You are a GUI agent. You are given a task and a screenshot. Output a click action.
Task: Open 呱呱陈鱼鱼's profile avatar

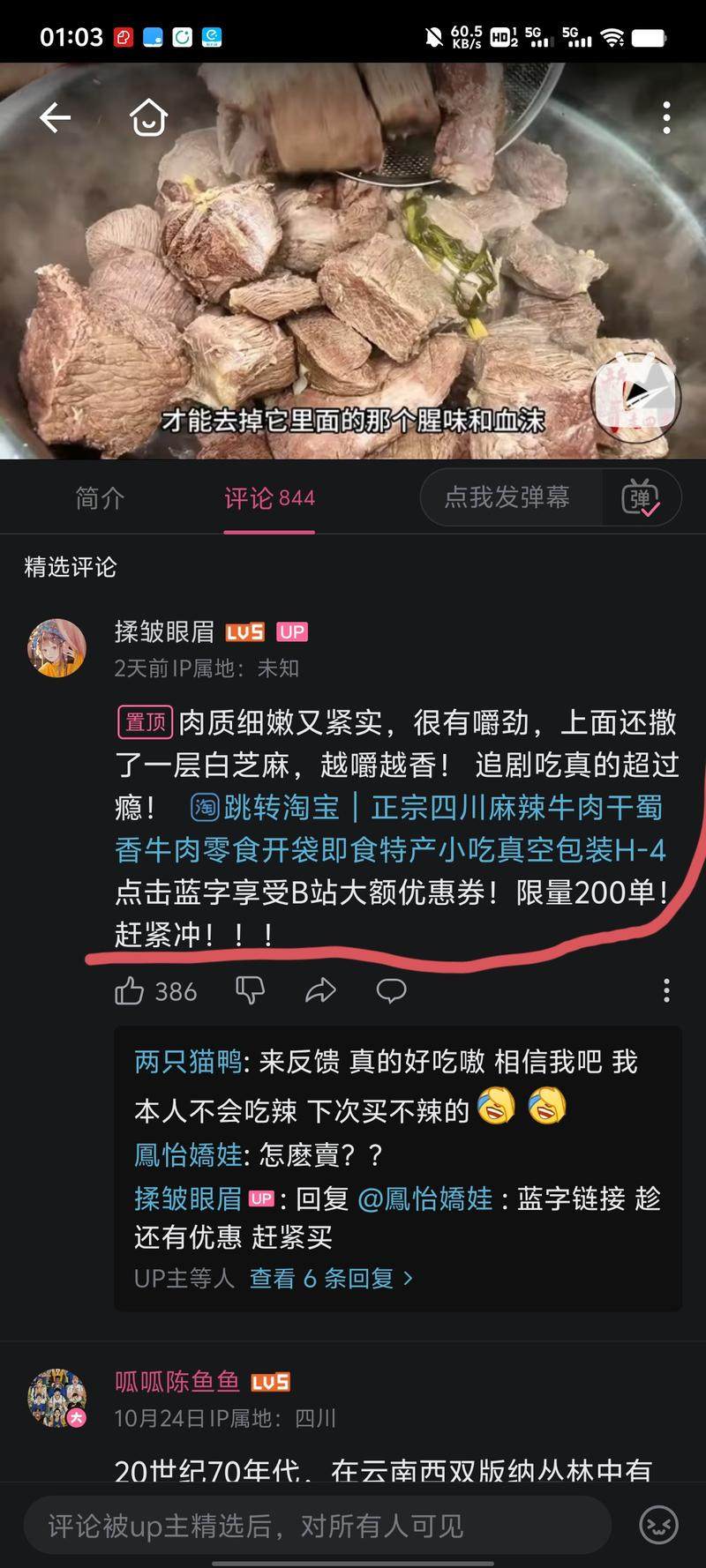click(57, 1399)
